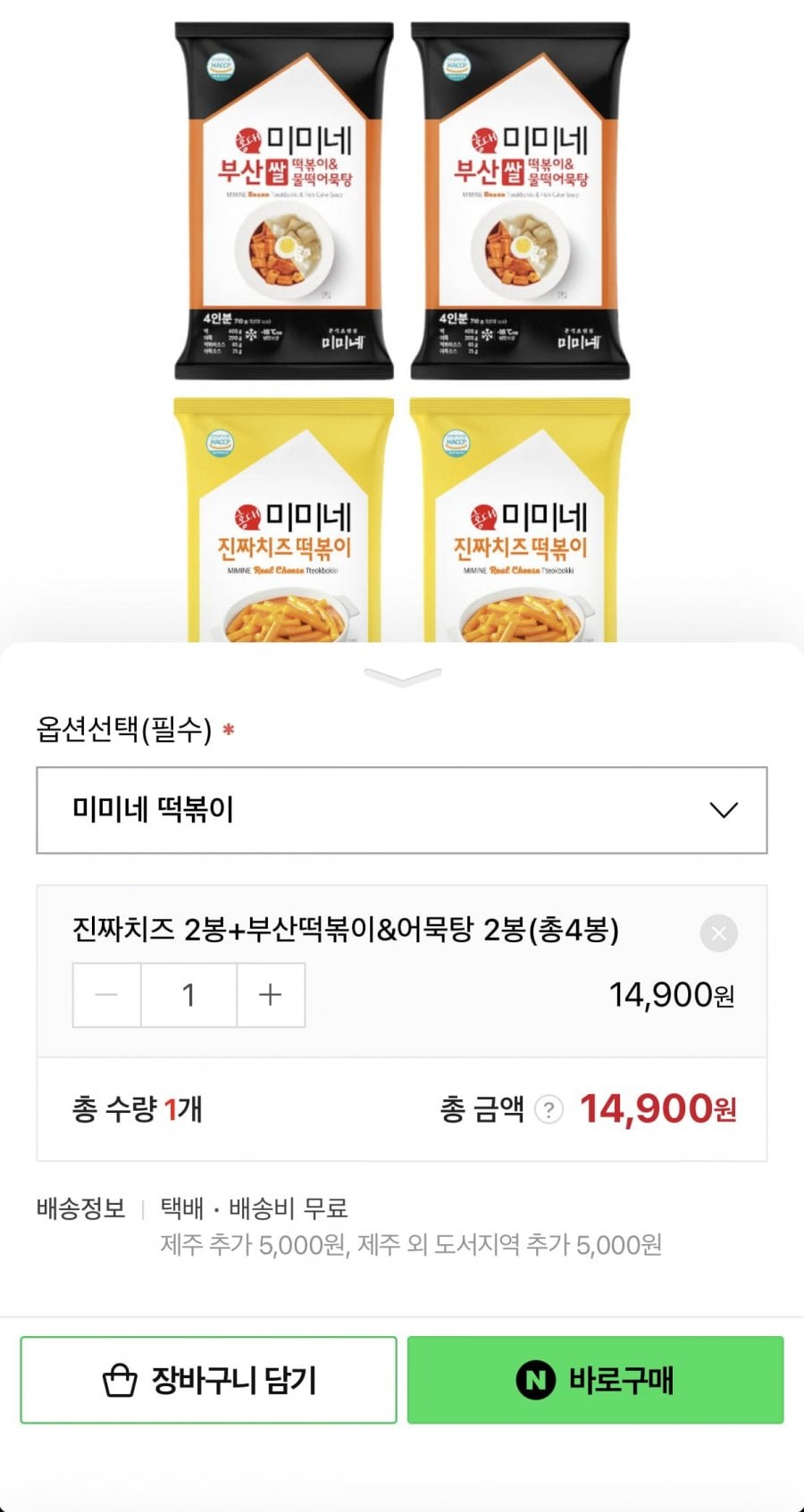Tap the quantity field showing 1
The height and width of the screenshot is (1512, 804).
[x=188, y=995]
